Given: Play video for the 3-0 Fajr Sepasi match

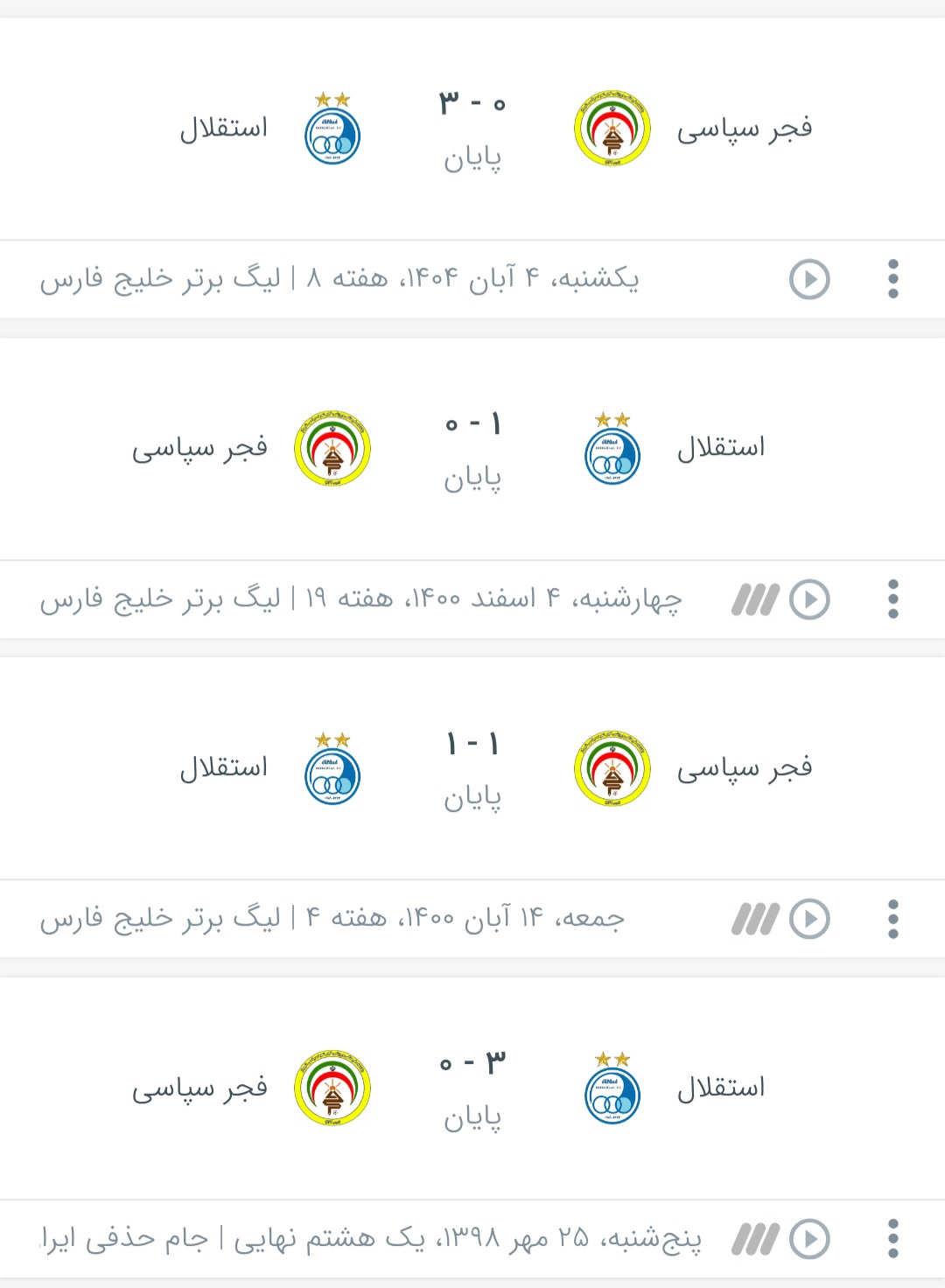Looking at the screenshot, I should click(x=808, y=279).
